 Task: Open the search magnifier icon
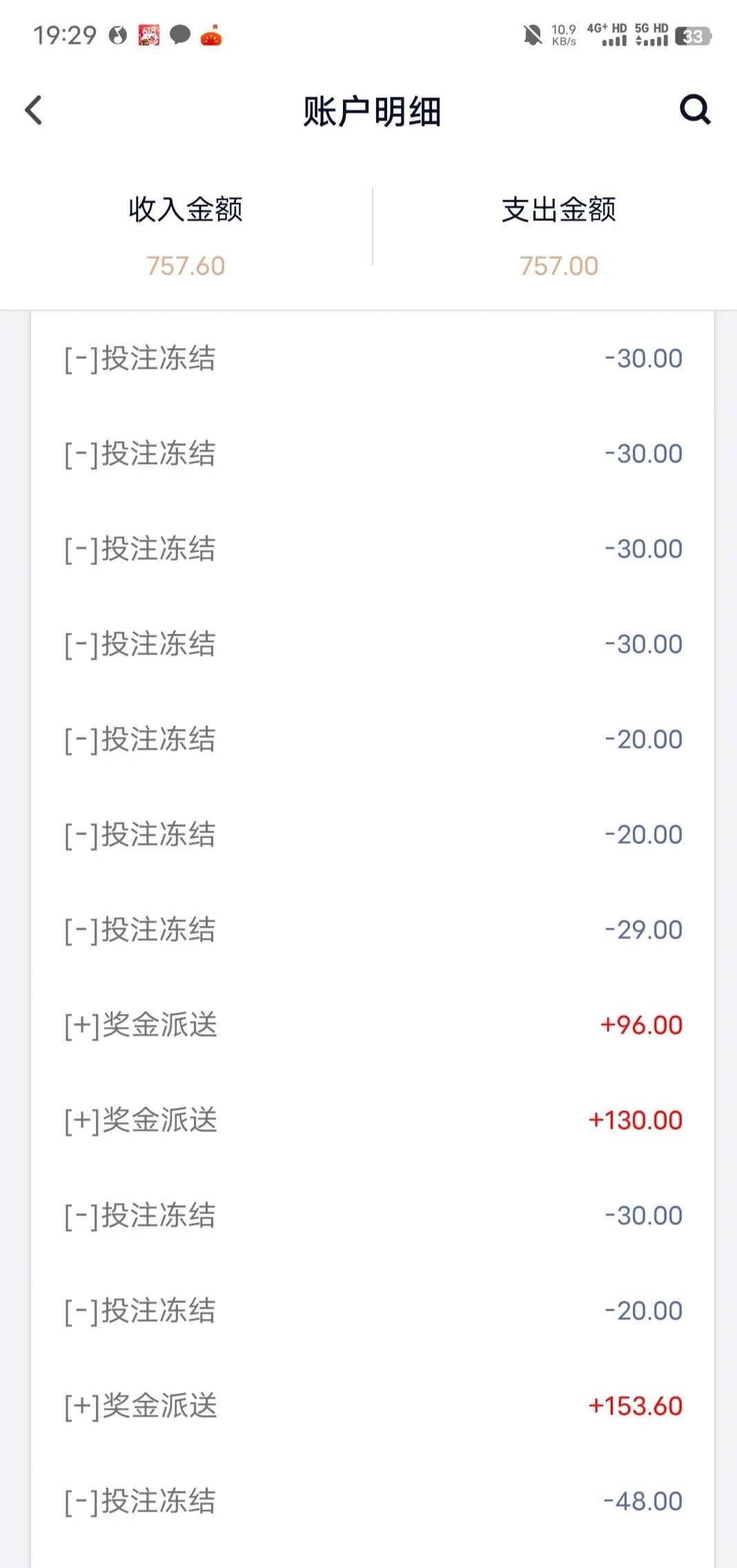click(x=694, y=110)
